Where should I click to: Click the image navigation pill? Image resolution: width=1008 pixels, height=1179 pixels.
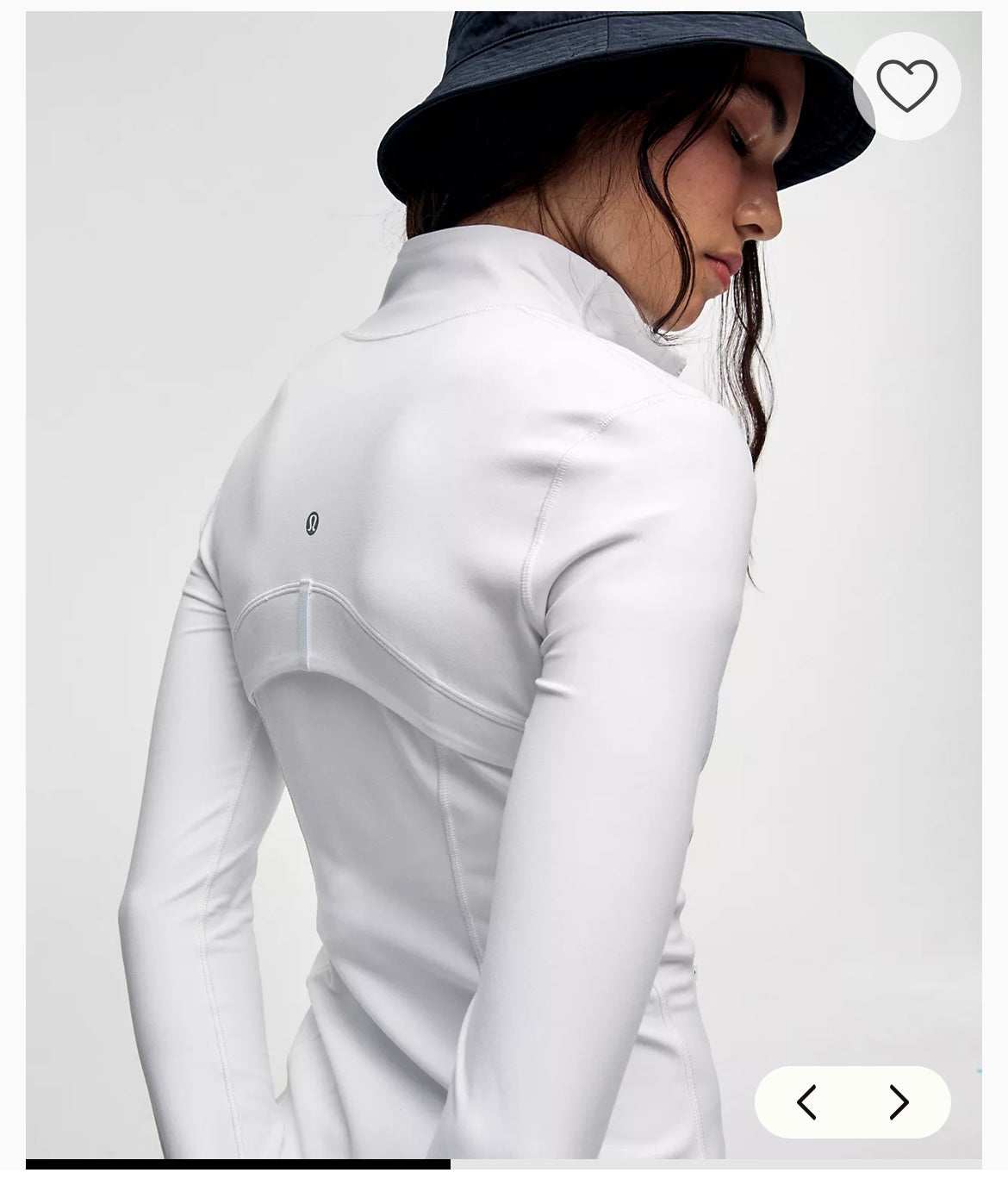click(853, 1100)
